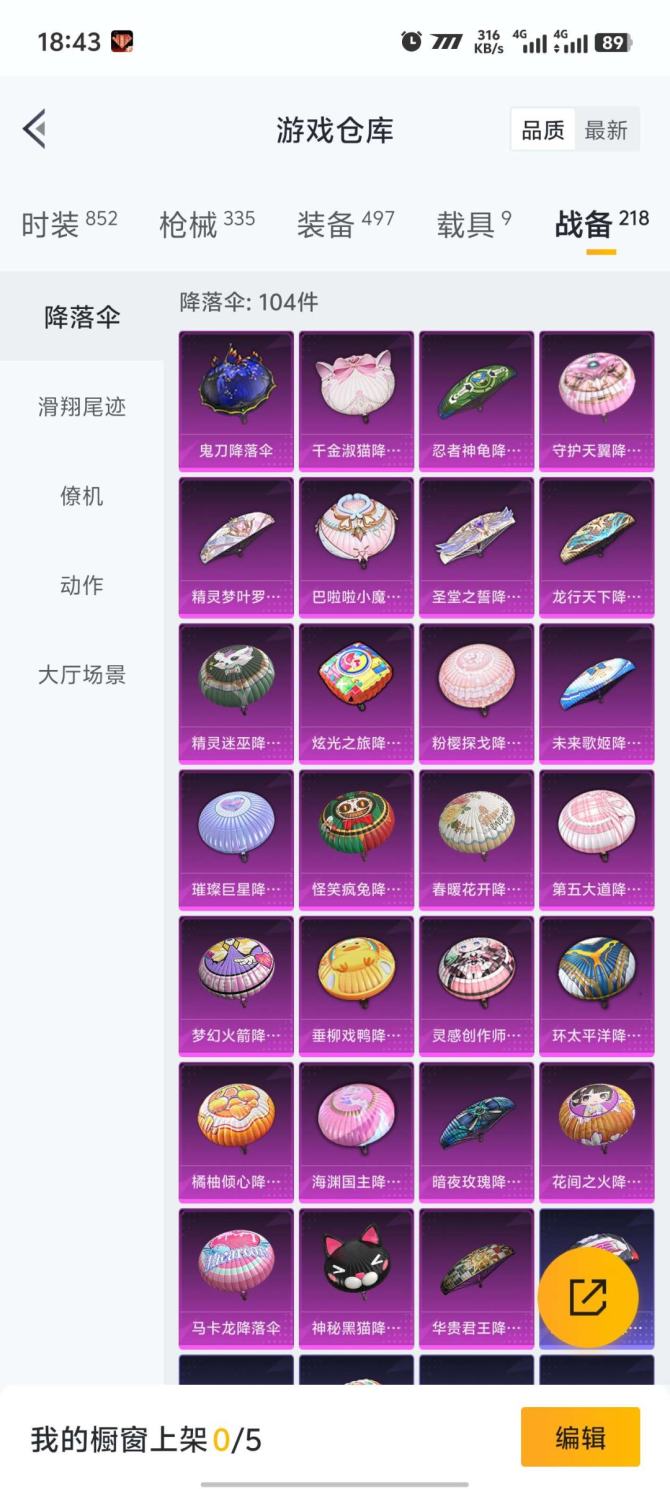Switch sorting to 最新
Viewport: 670px width, 1489px height.
(x=606, y=130)
